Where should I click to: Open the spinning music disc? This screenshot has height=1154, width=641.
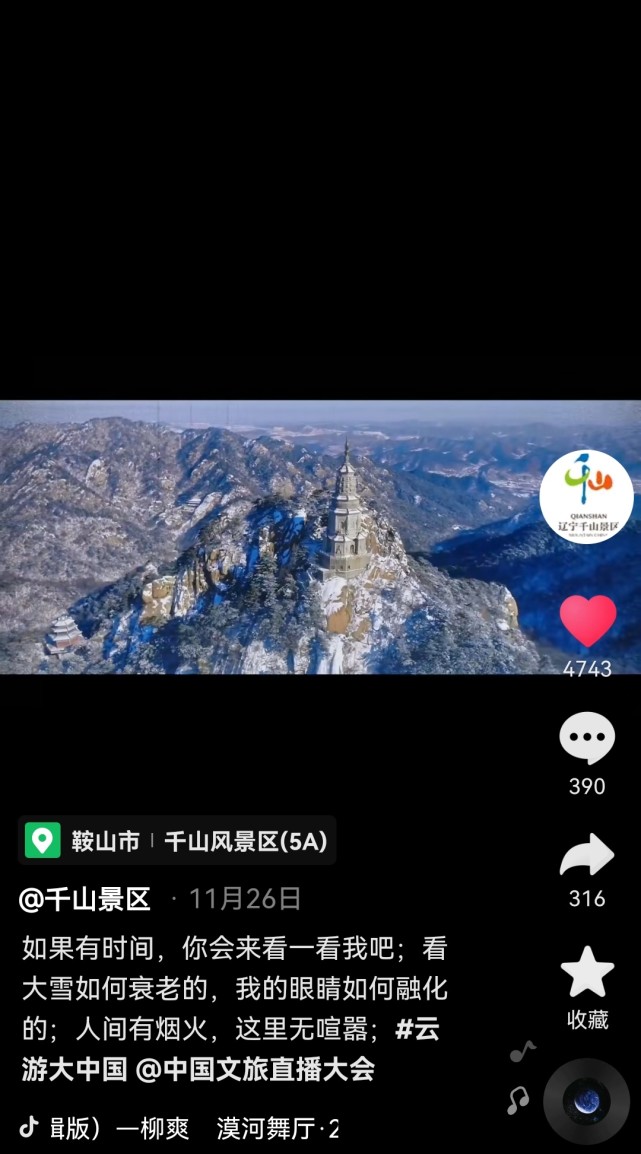click(587, 1102)
